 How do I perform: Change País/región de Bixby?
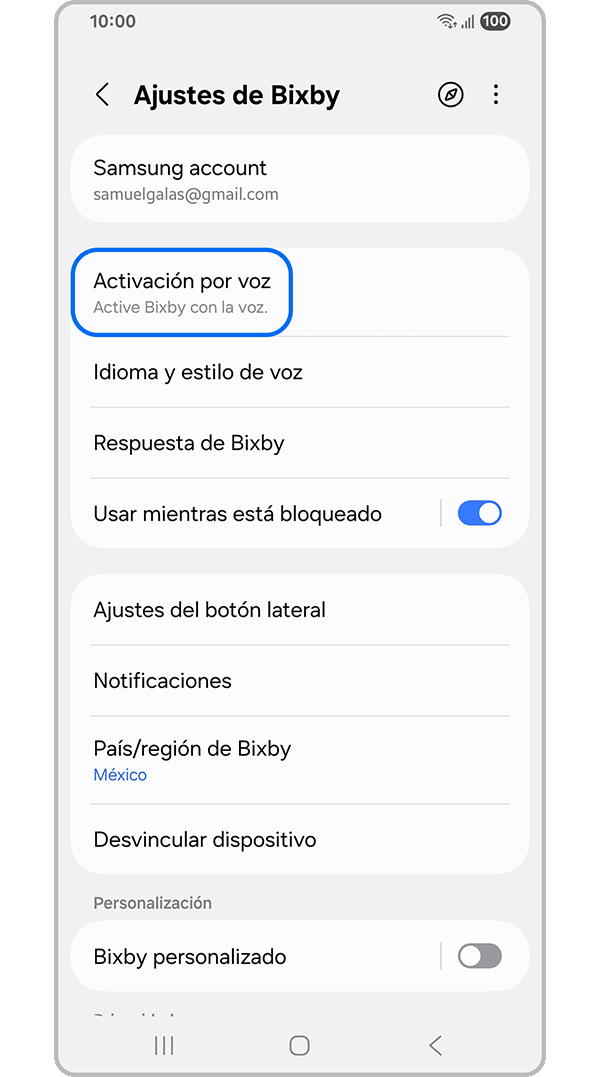[299, 760]
